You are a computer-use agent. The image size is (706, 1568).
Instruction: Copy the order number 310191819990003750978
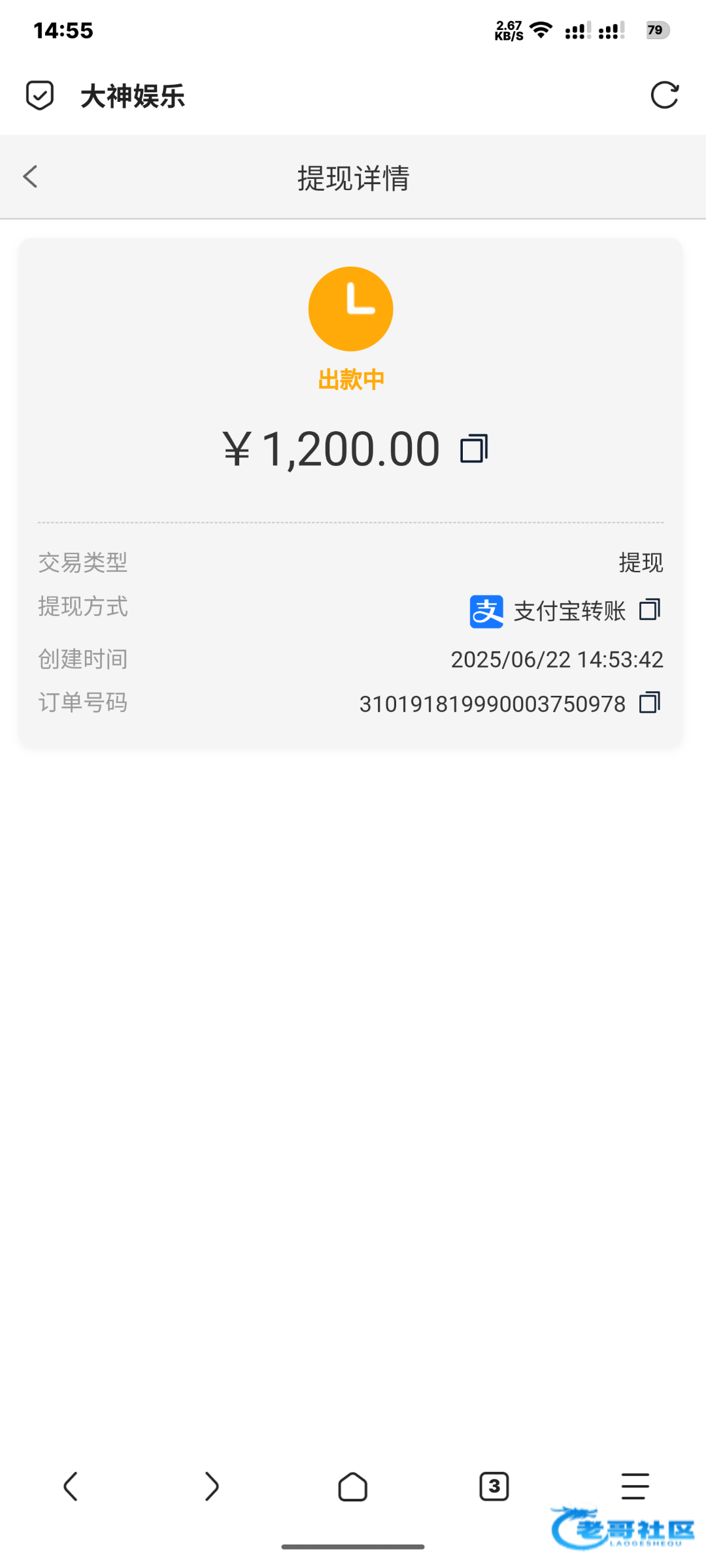[650, 703]
